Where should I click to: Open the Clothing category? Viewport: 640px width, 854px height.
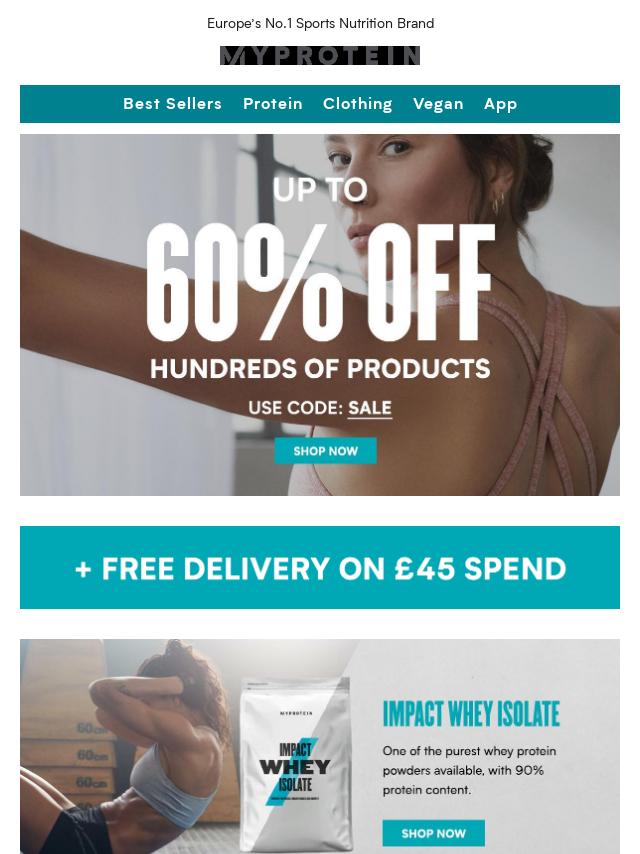point(357,104)
